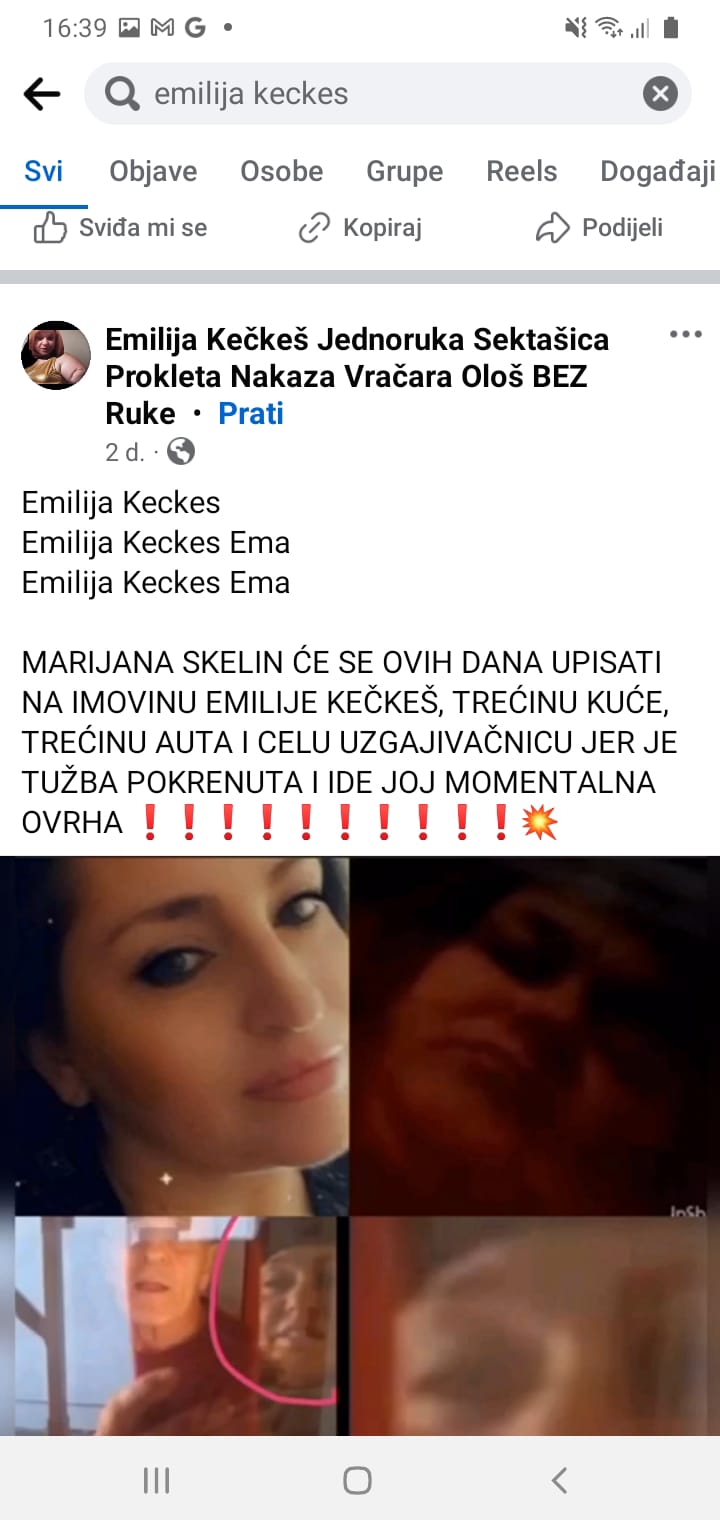This screenshot has width=720, height=1520.
Task: Open the post author's profile picture
Action: point(56,355)
